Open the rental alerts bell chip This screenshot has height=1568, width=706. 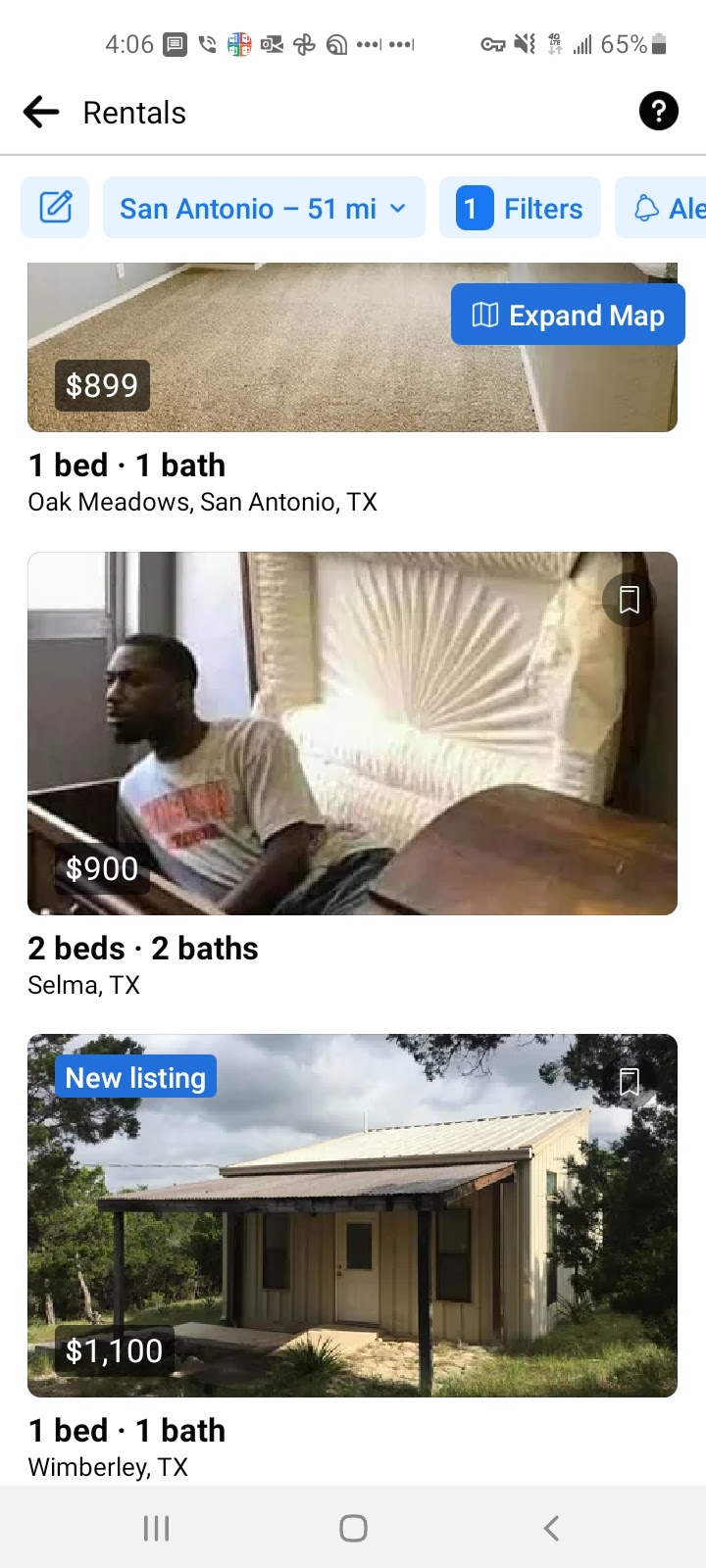pos(667,208)
